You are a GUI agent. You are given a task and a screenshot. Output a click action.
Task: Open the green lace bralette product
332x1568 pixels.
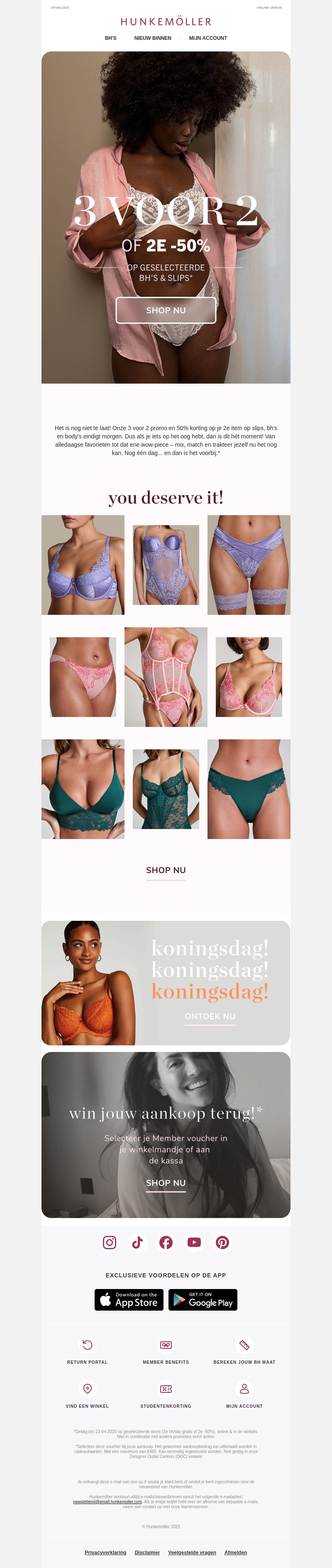(x=83, y=789)
